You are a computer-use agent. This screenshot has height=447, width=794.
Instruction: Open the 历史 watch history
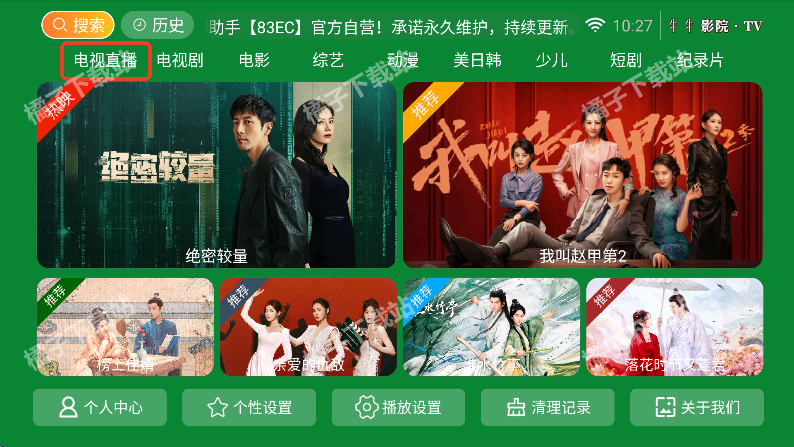point(157,25)
